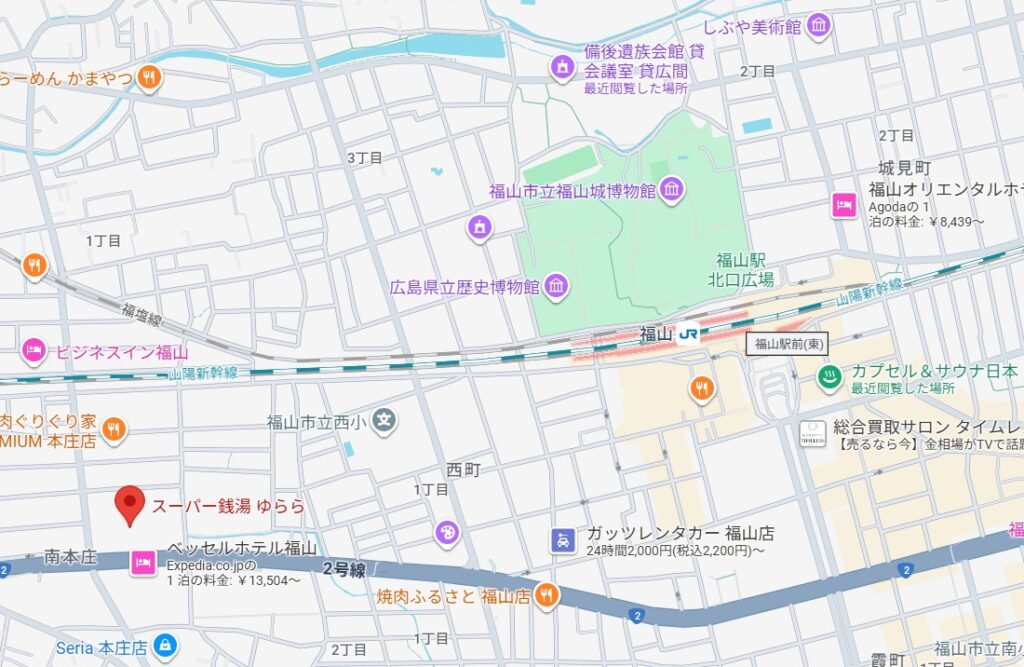Open the 焼肉ふるさと 福山店 restaurant marker
This screenshot has width=1024, height=667.
tap(546, 596)
